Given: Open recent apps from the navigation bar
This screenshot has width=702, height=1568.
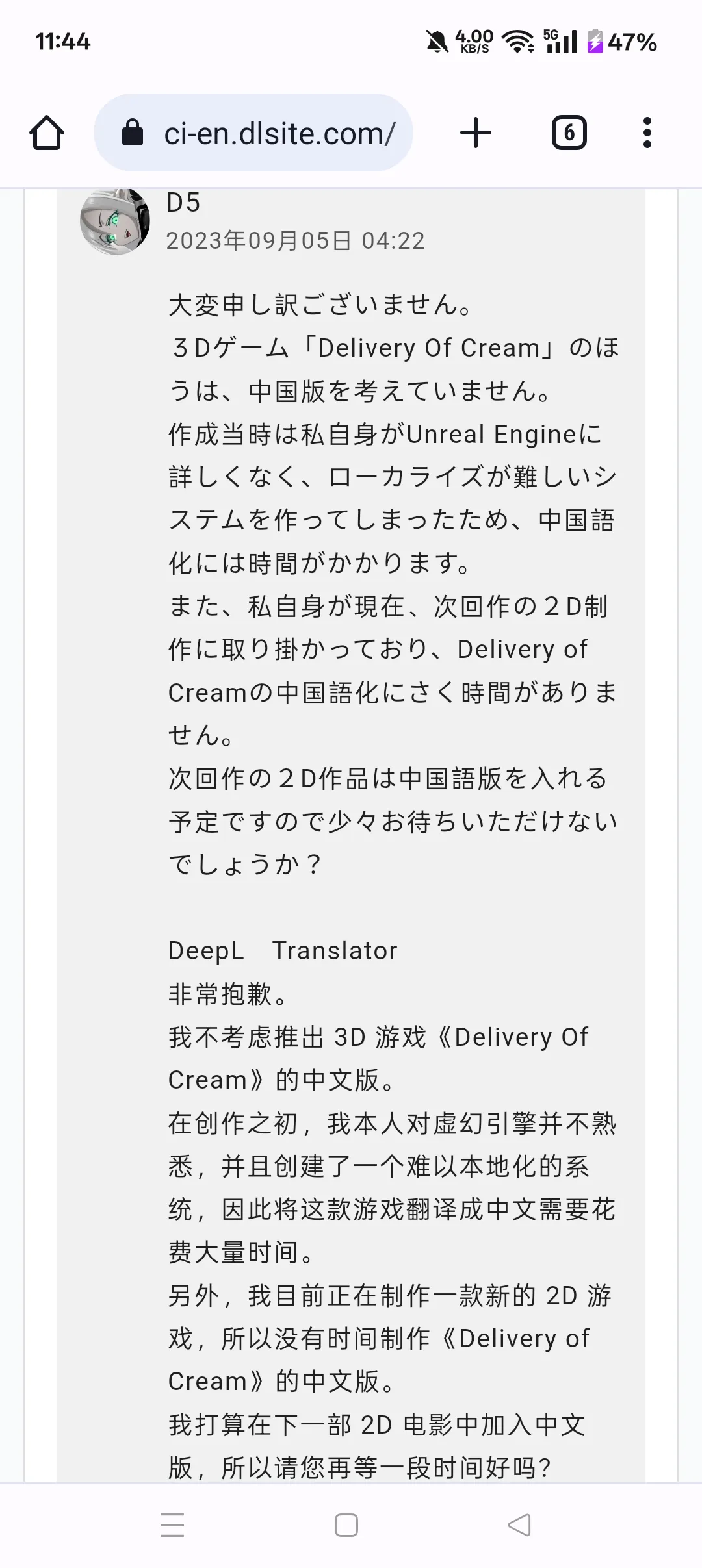Looking at the screenshot, I should (x=172, y=1525).
